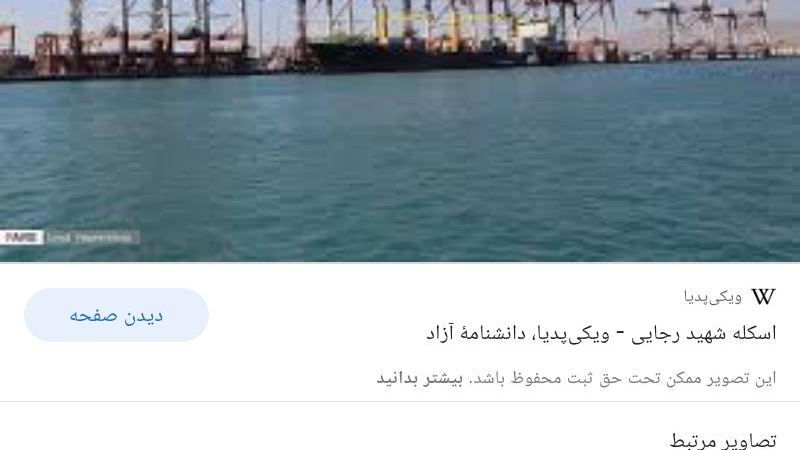Tap the 'دیدن صفحه' visit page button
The image size is (800, 450).
(116, 315)
